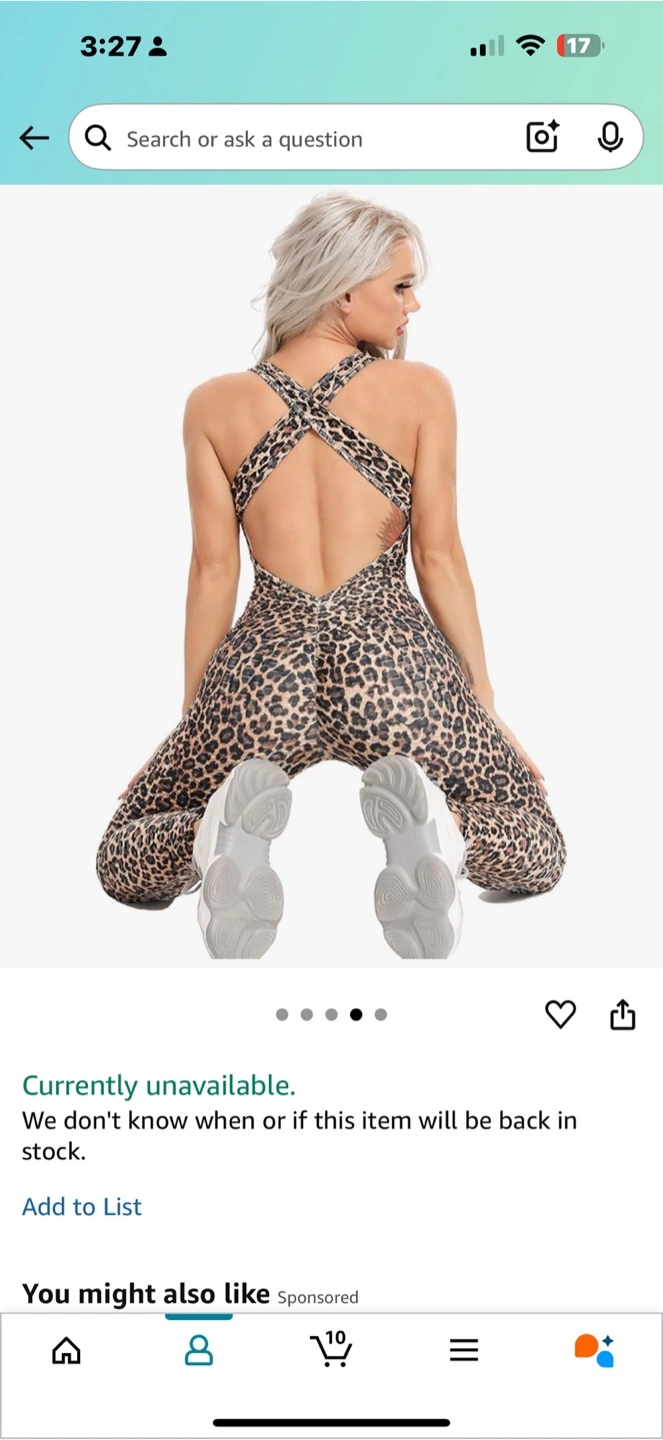Screen dimensions: 663x1440
Task: Open the Rufus AI assistant tab
Action: [595, 1350]
